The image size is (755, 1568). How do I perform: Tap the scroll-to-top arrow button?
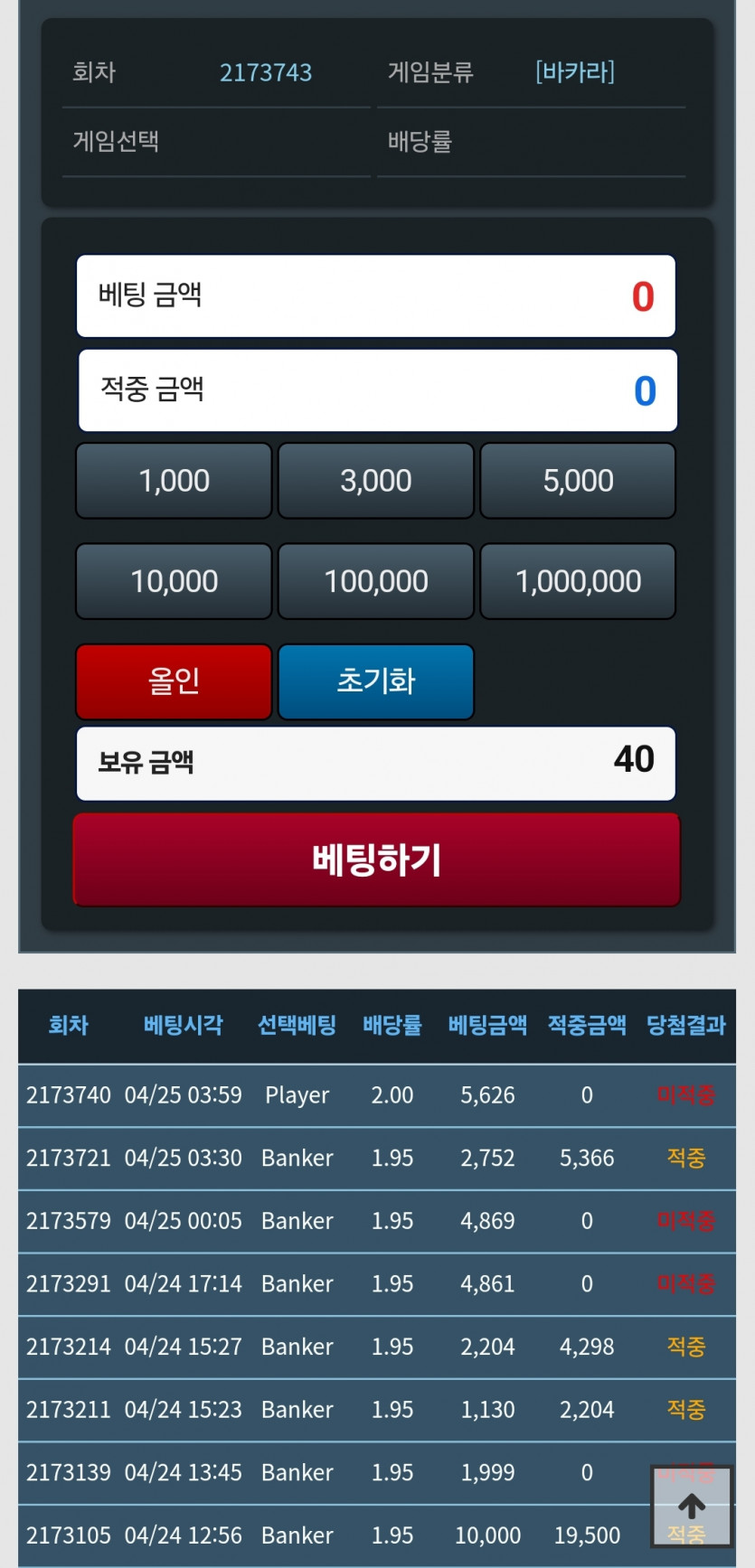692,1507
